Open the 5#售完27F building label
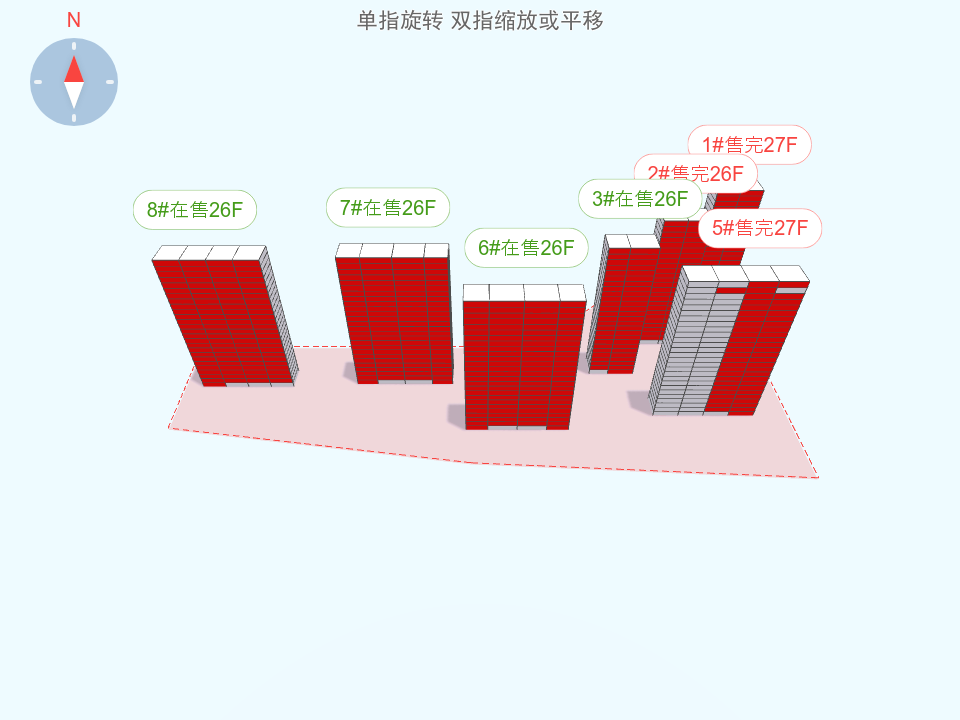The image size is (960, 720). click(760, 228)
